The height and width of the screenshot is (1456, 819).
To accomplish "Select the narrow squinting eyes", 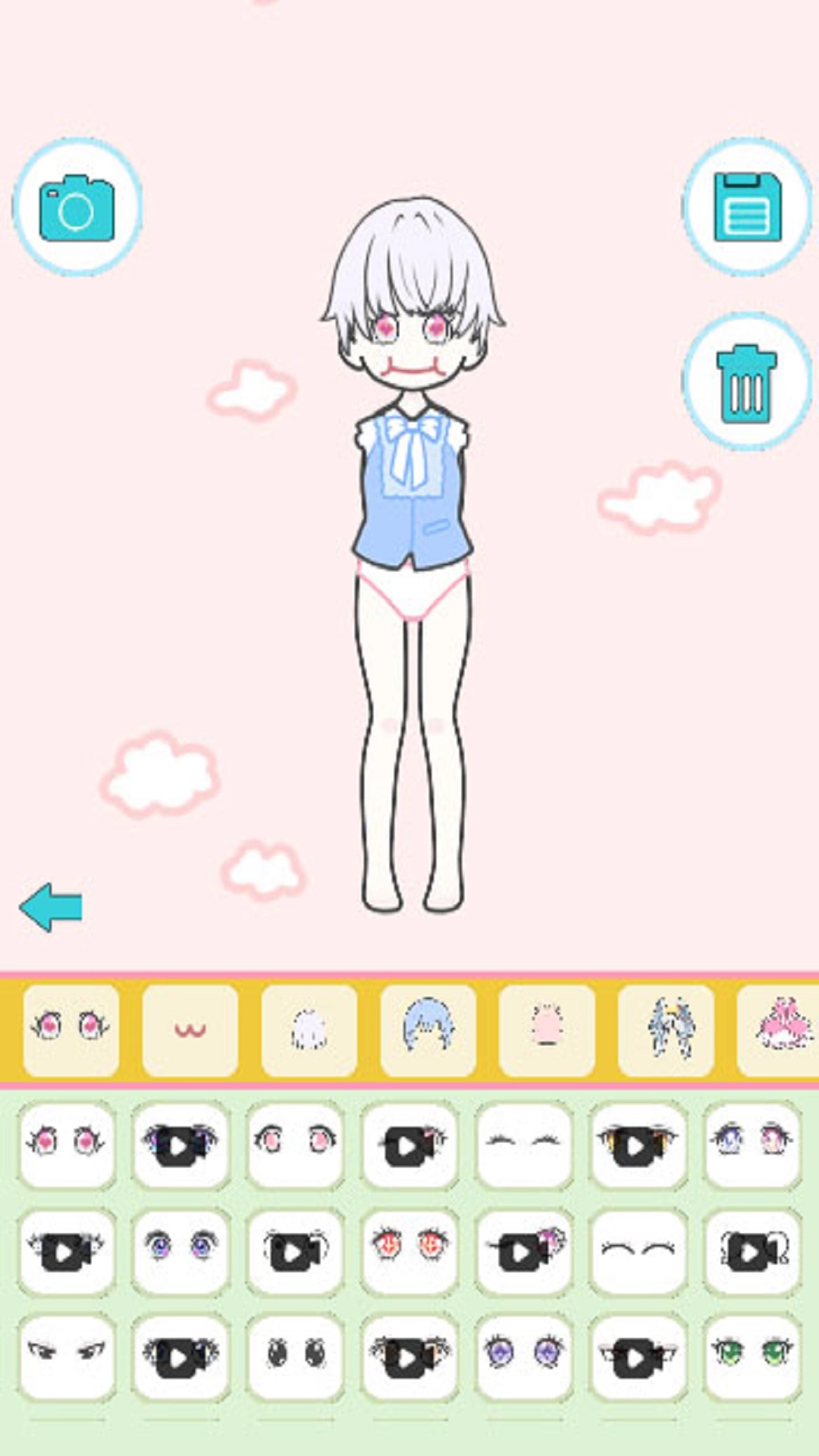I will pos(67,1357).
